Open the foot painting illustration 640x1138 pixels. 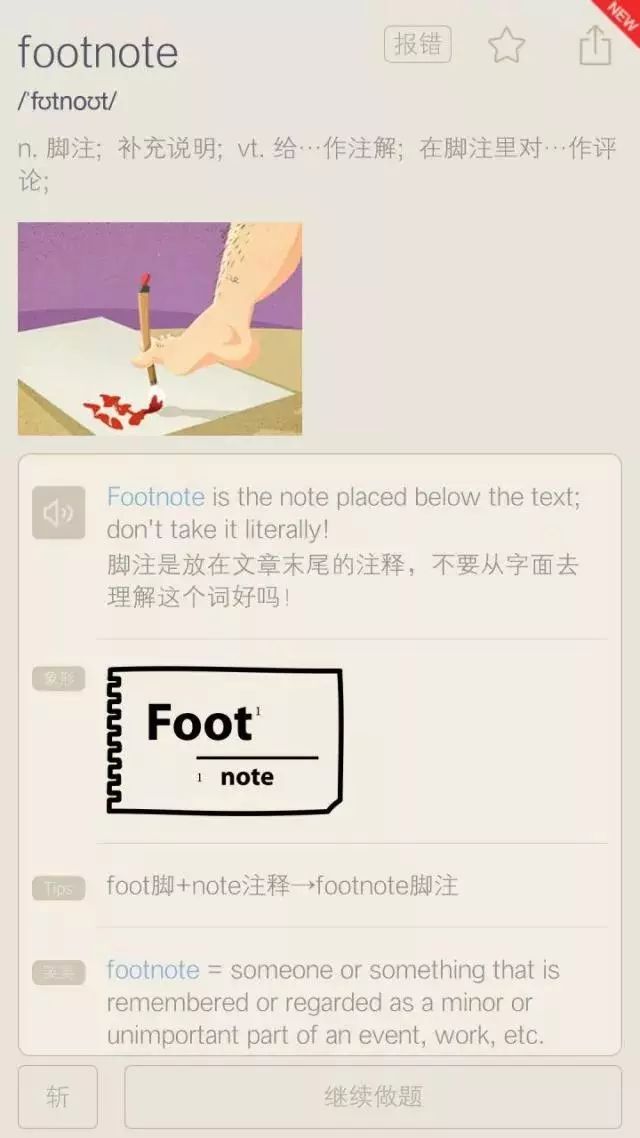point(160,329)
